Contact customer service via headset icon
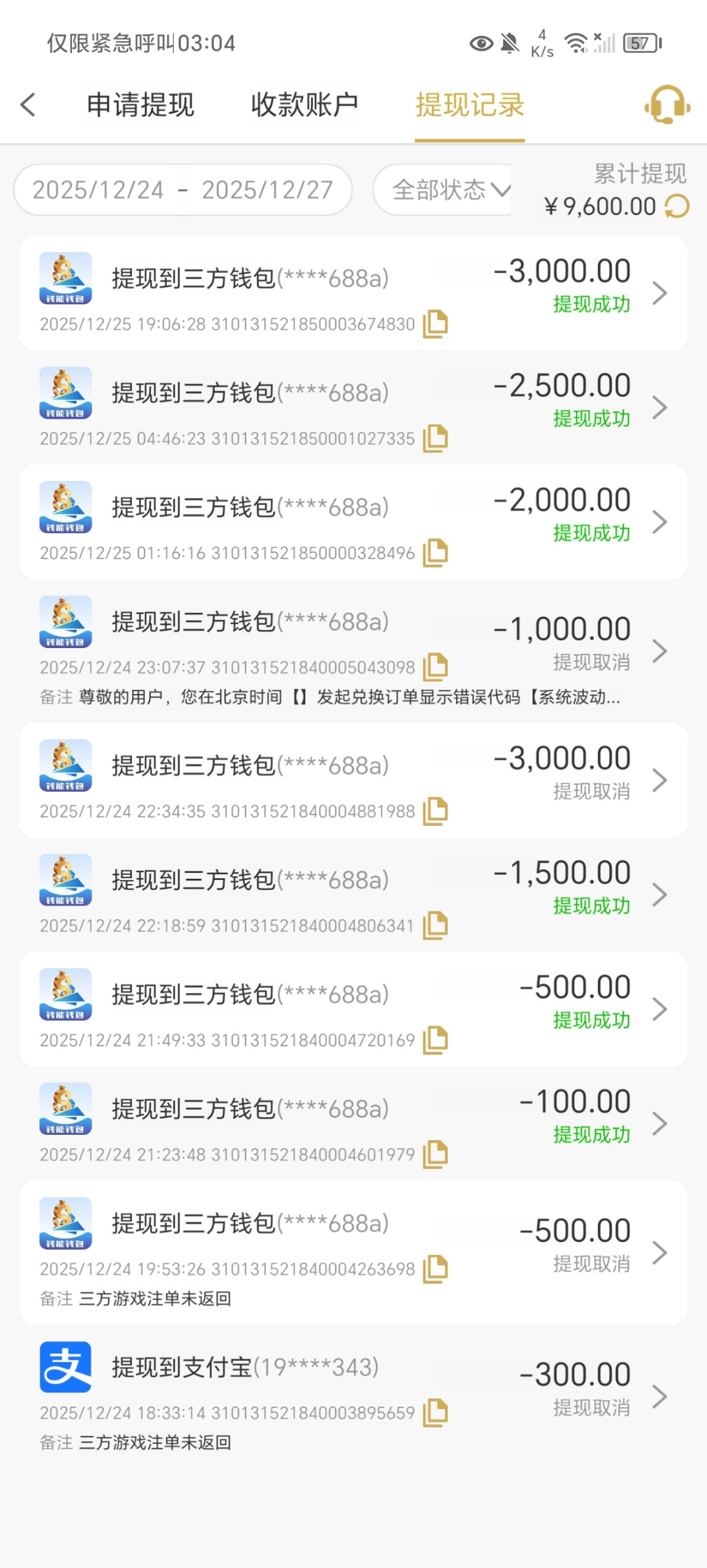Viewport: 707px width, 1568px height. (666, 105)
